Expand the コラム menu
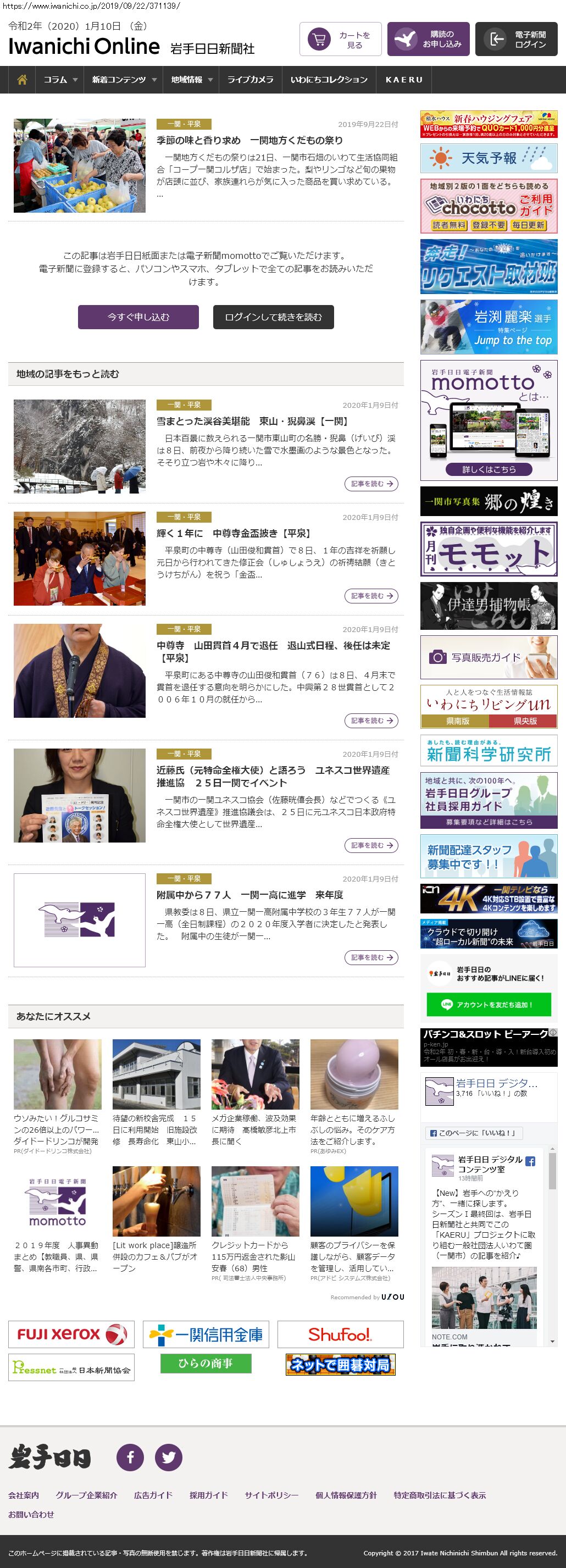 coord(60,80)
